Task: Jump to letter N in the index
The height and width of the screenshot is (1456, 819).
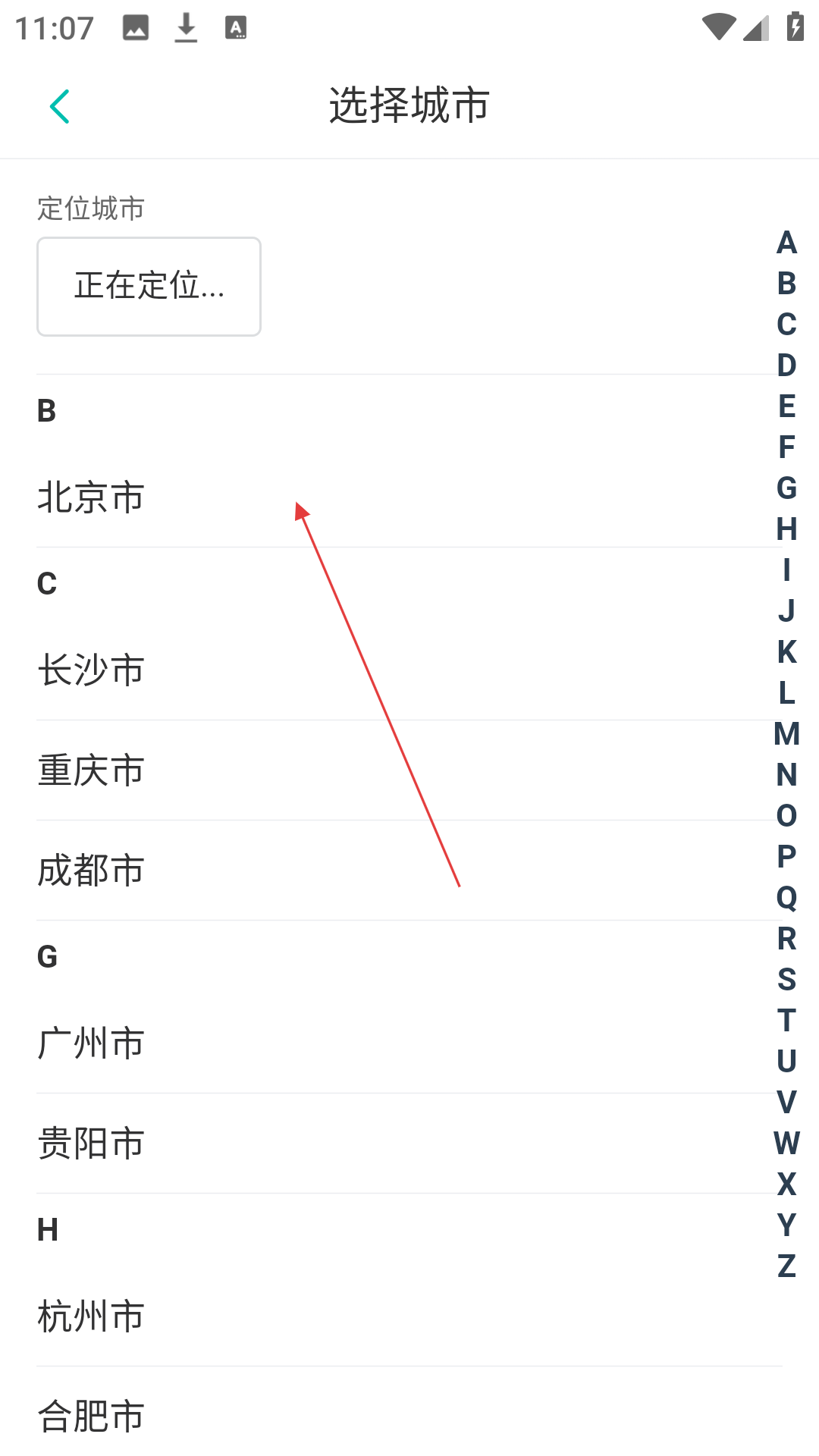Action: coord(786,775)
